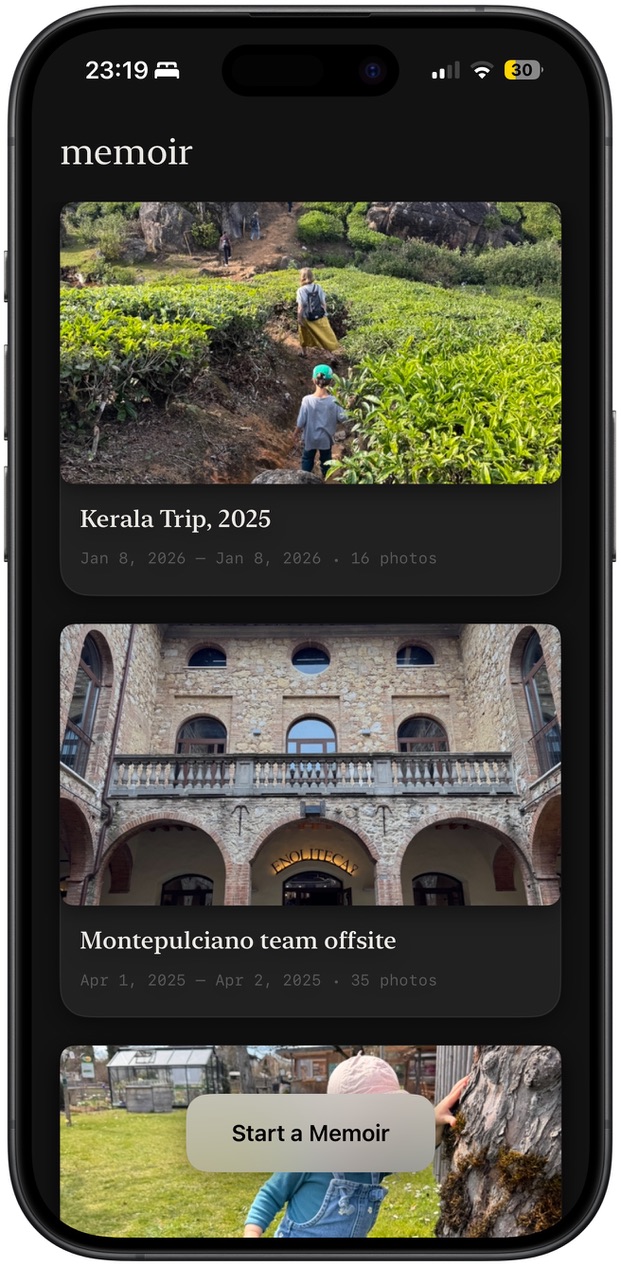Screen dimensions: 621x1266
Task: Open the Kerala Trip, 2025 memoir
Action: [310, 398]
